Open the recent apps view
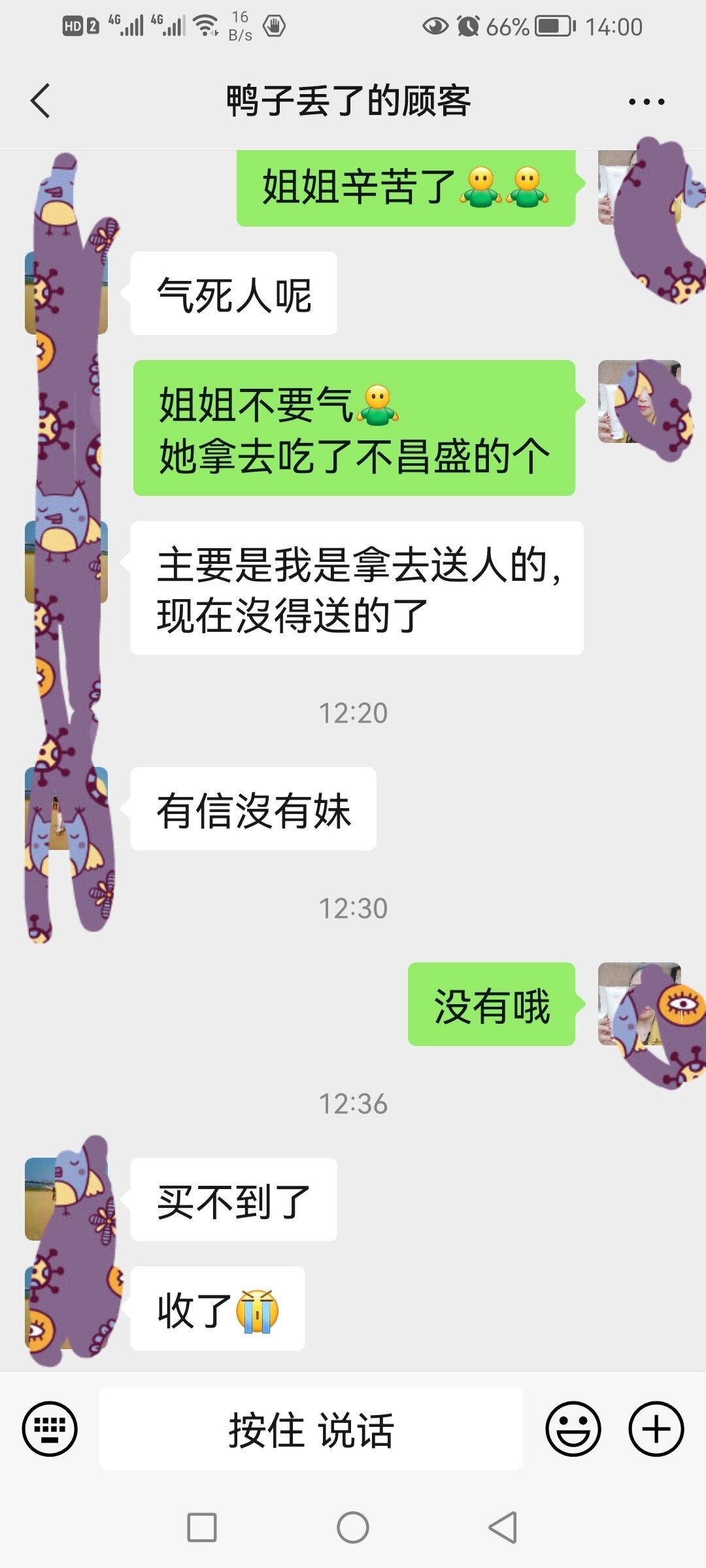This screenshot has width=706, height=1568. tap(202, 1527)
